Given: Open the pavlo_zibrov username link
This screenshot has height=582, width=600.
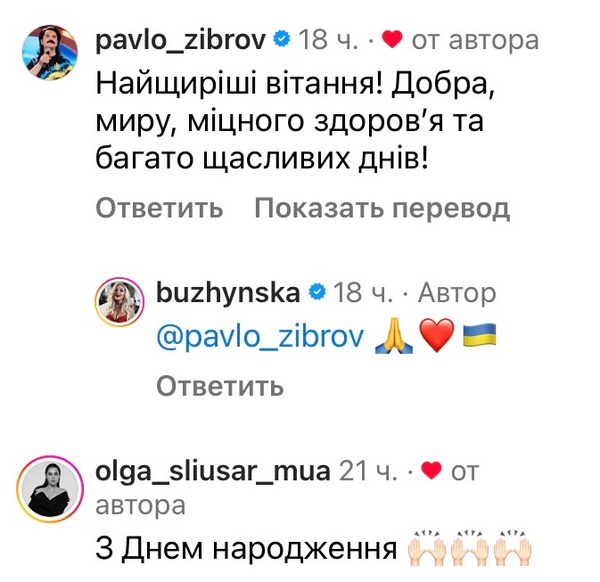Looking at the screenshot, I should point(180,40).
